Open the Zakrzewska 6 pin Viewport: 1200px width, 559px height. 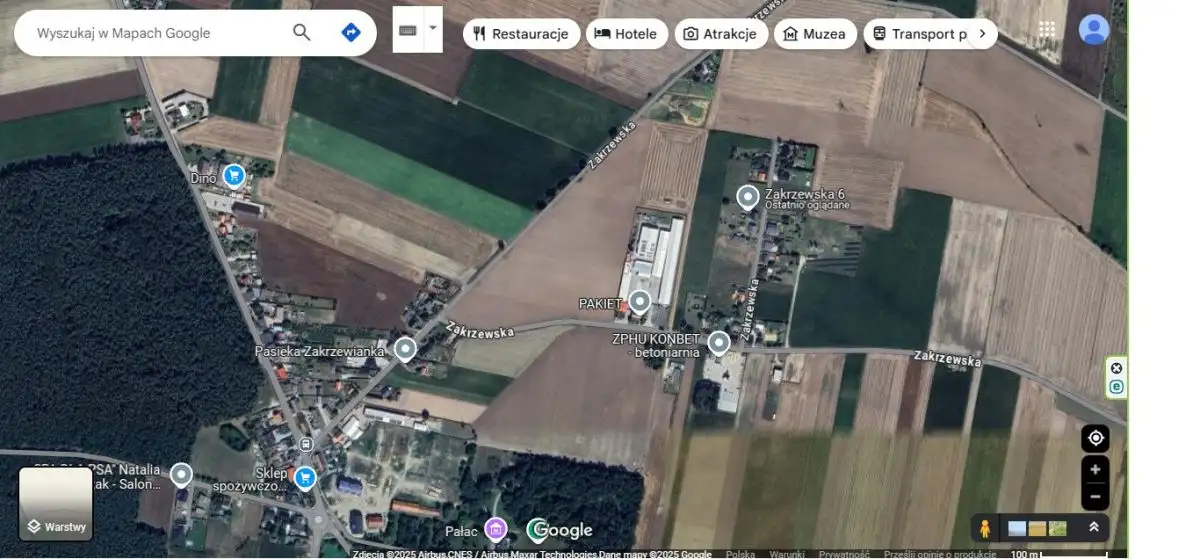click(x=748, y=197)
